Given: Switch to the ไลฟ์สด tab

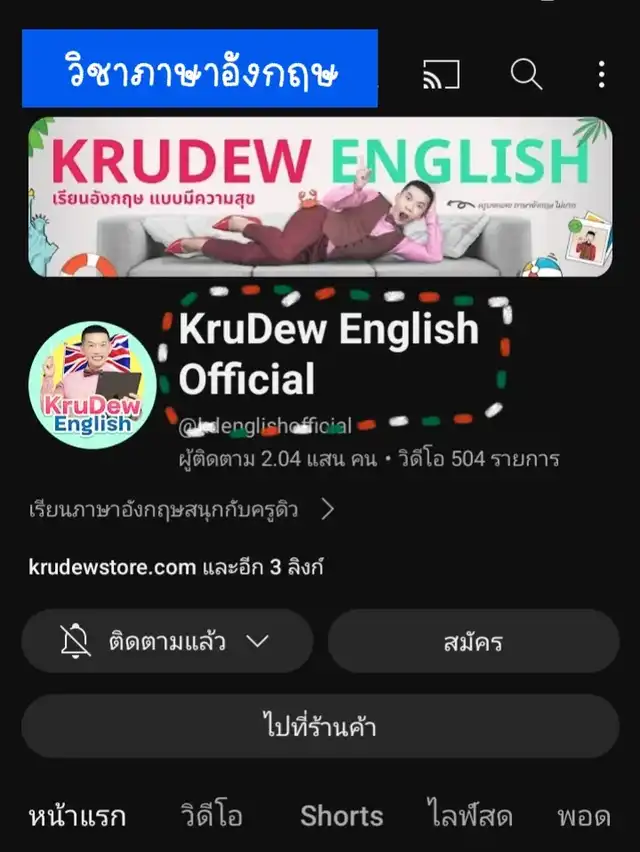Looking at the screenshot, I should [x=469, y=816].
